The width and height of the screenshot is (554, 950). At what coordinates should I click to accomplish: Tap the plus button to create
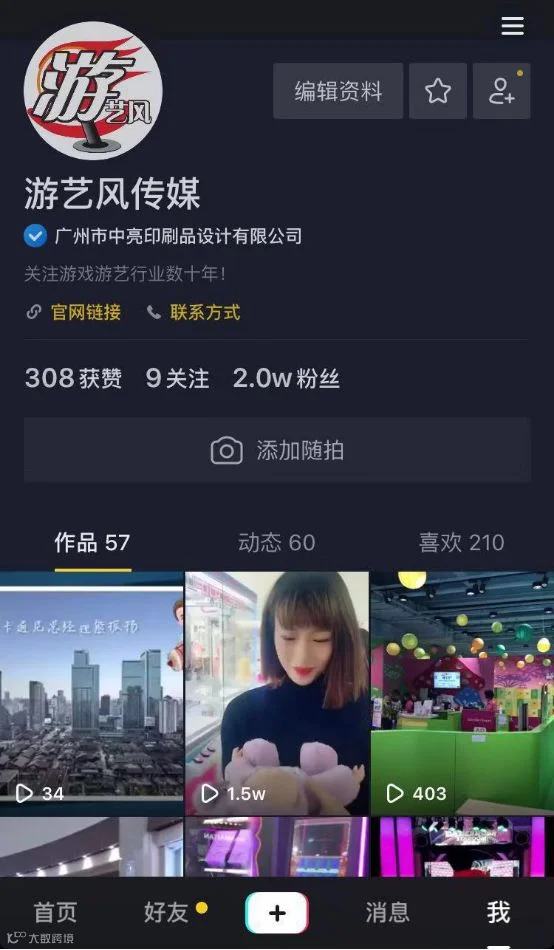277,912
